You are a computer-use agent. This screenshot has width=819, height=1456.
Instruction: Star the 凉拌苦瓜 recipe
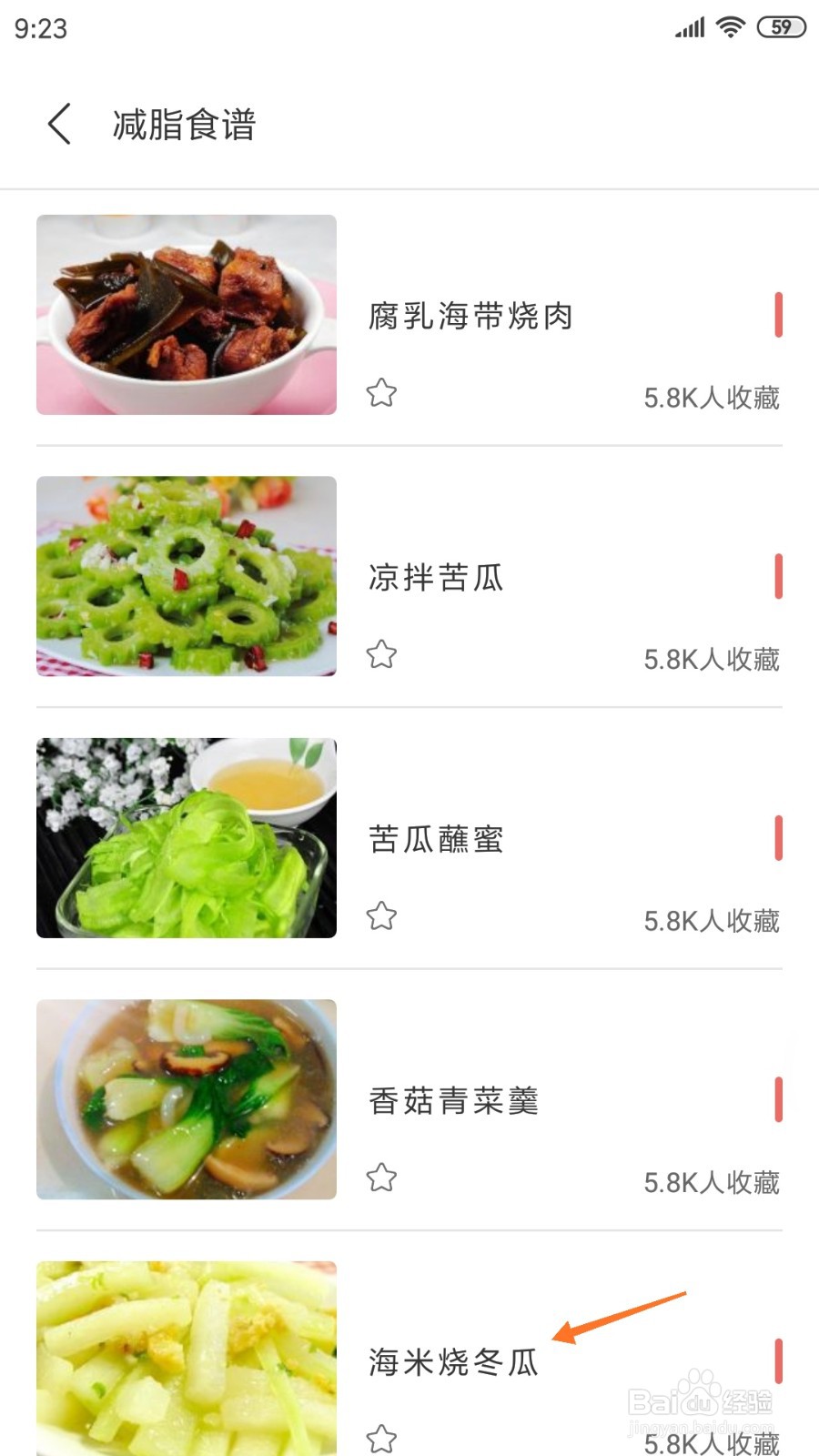point(381,654)
